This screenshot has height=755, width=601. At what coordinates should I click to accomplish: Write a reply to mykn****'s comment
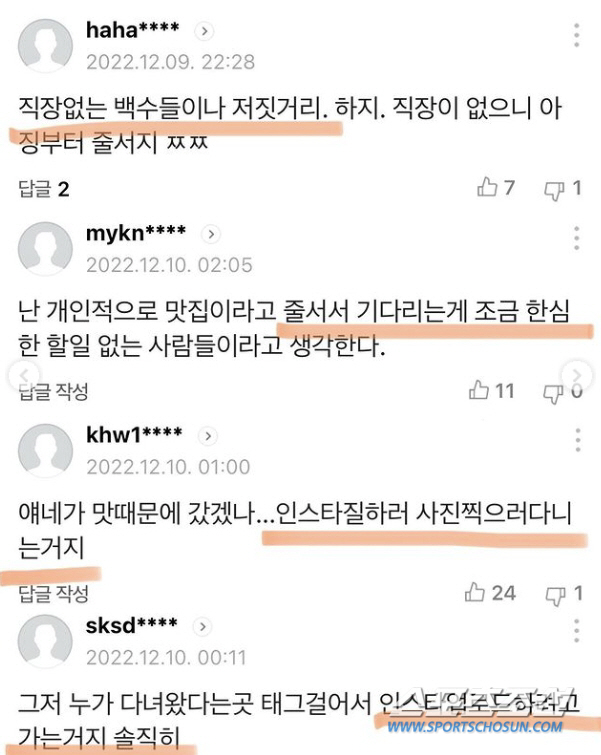coord(54,391)
